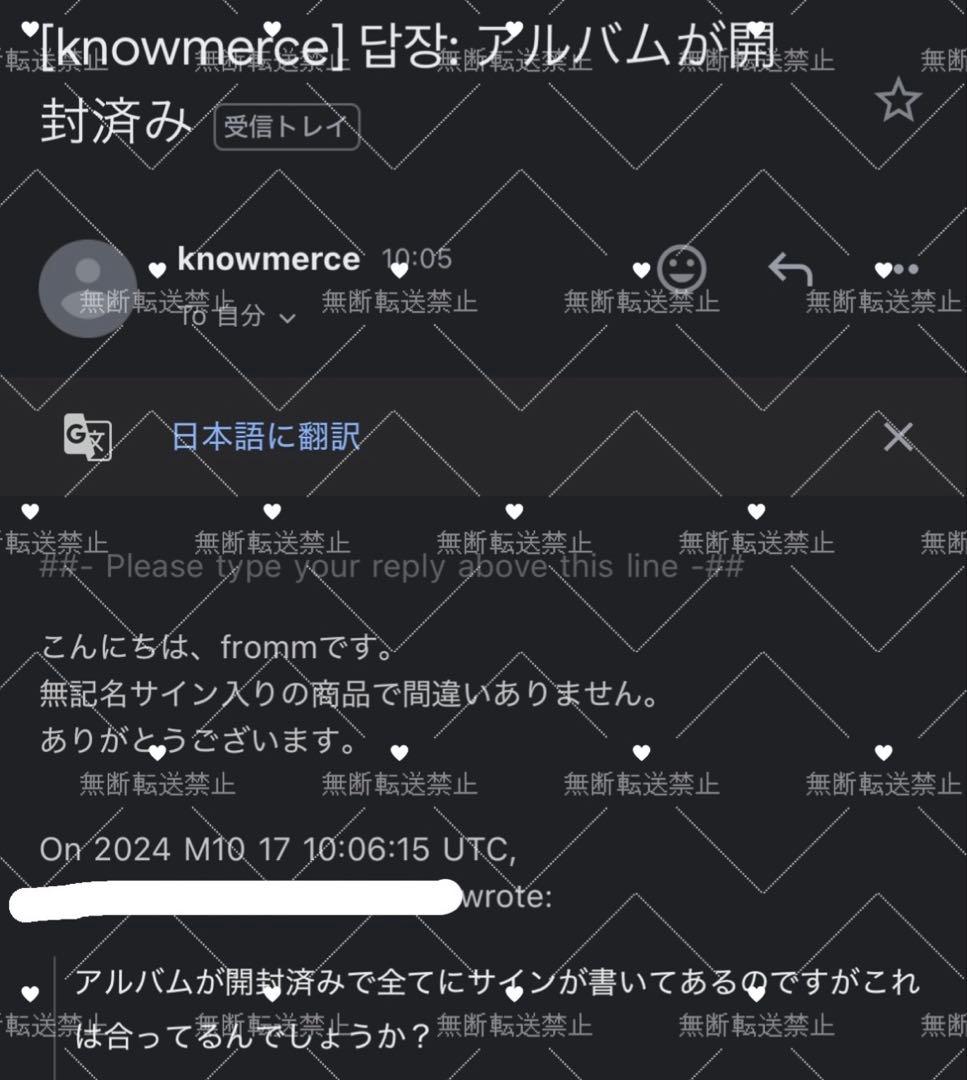Open the knowmerce sender avatar
967x1080 pixels.
[x=87, y=288]
